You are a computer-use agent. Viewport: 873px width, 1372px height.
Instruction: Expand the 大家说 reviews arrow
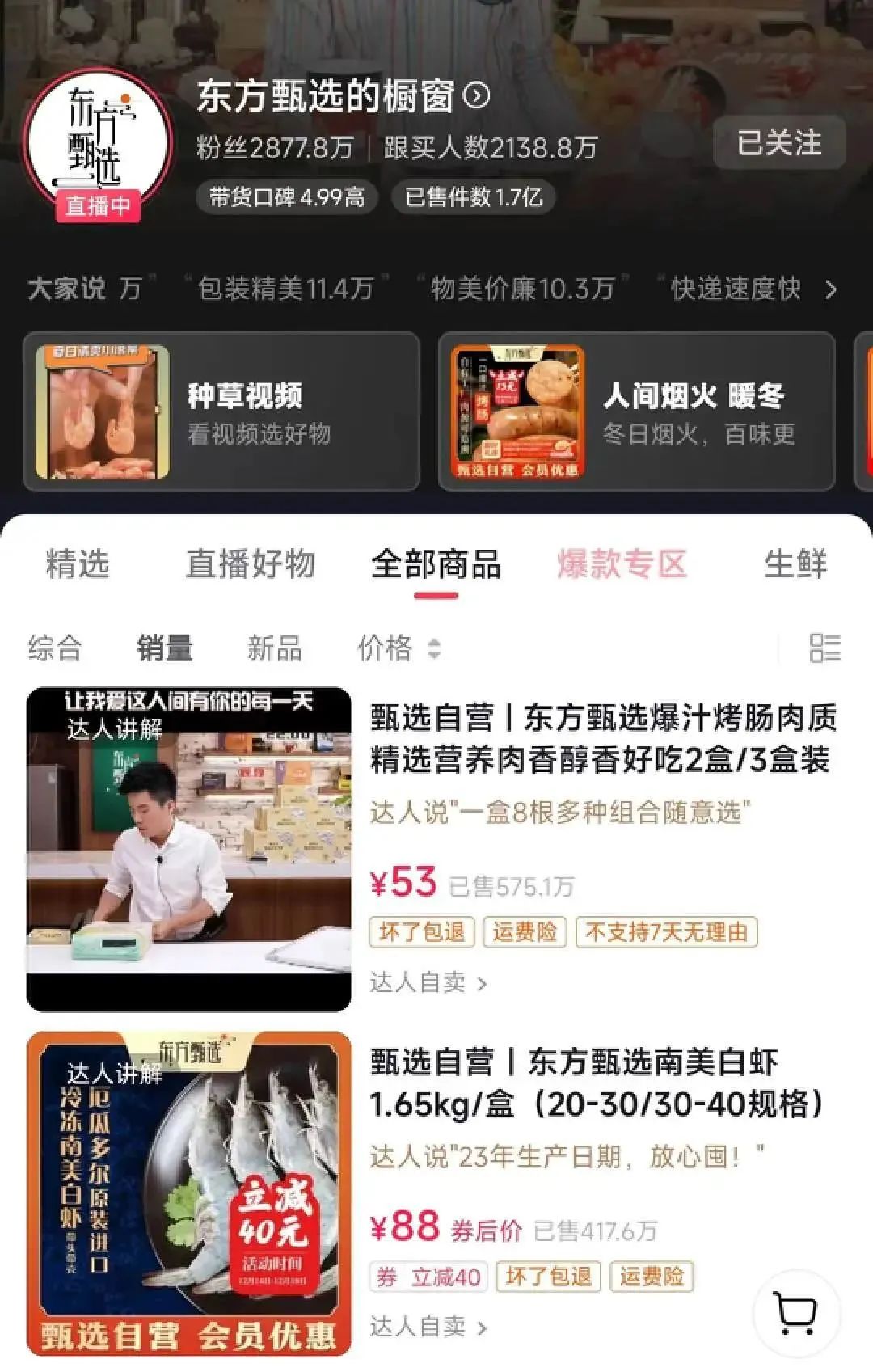click(x=830, y=289)
